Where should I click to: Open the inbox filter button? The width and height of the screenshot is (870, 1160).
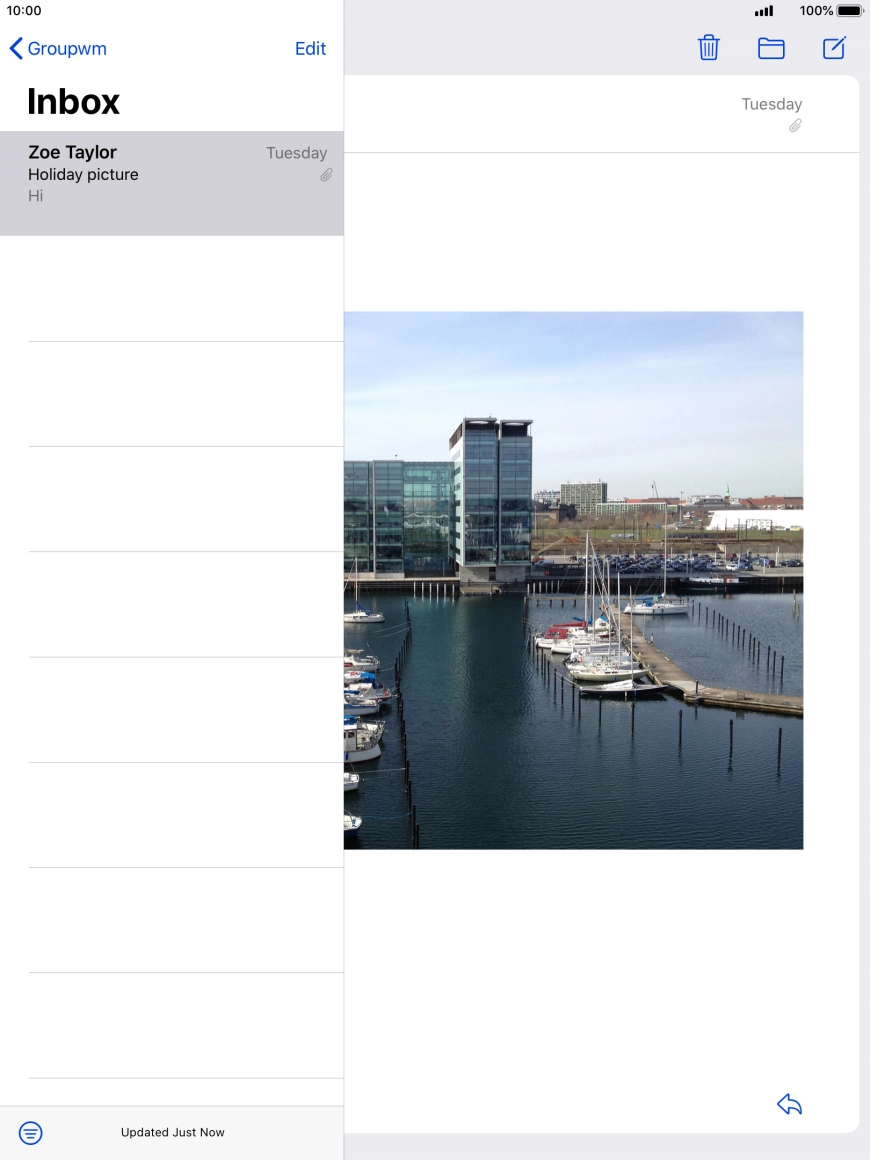[31, 1132]
